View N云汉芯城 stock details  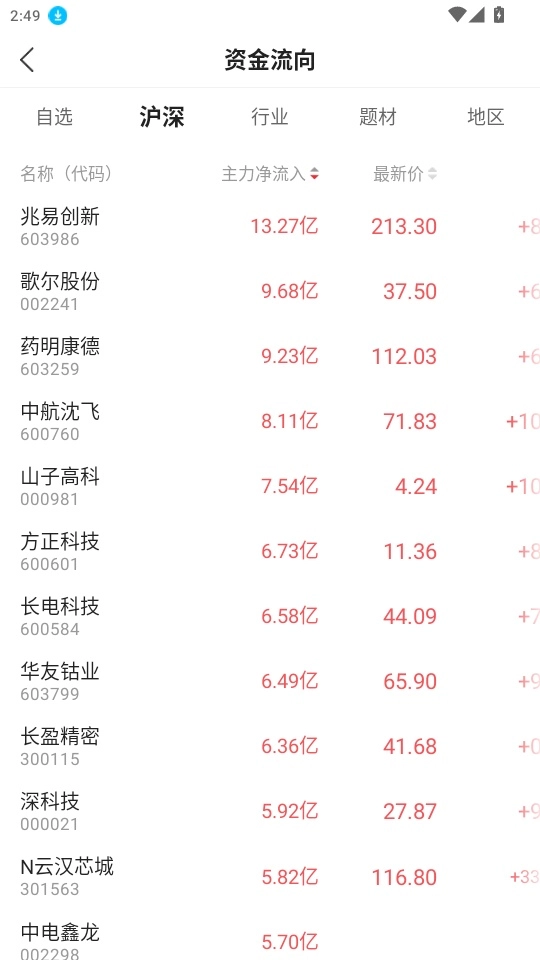(270, 876)
